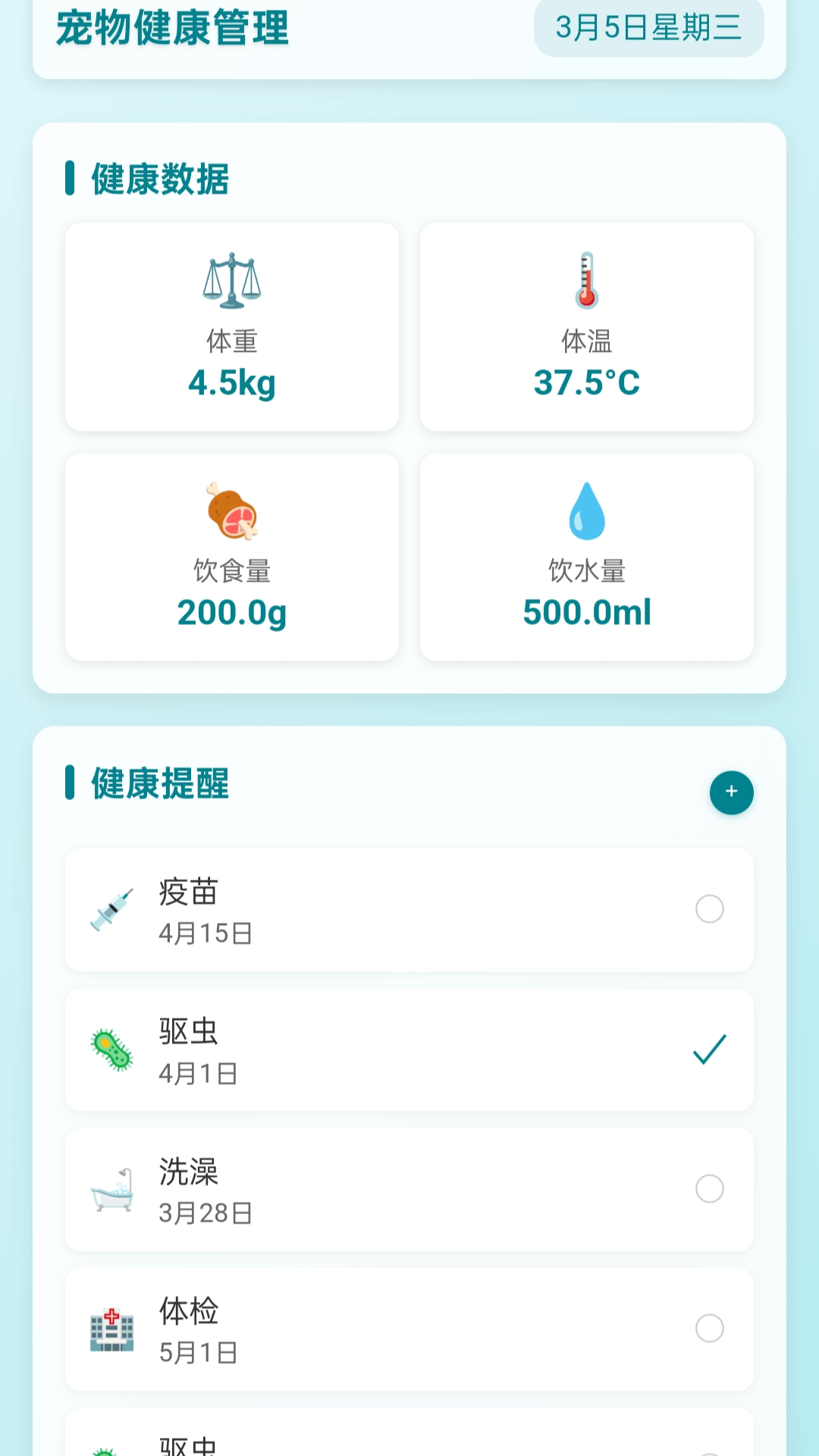Open the 体重 4.5kg card

231,328
